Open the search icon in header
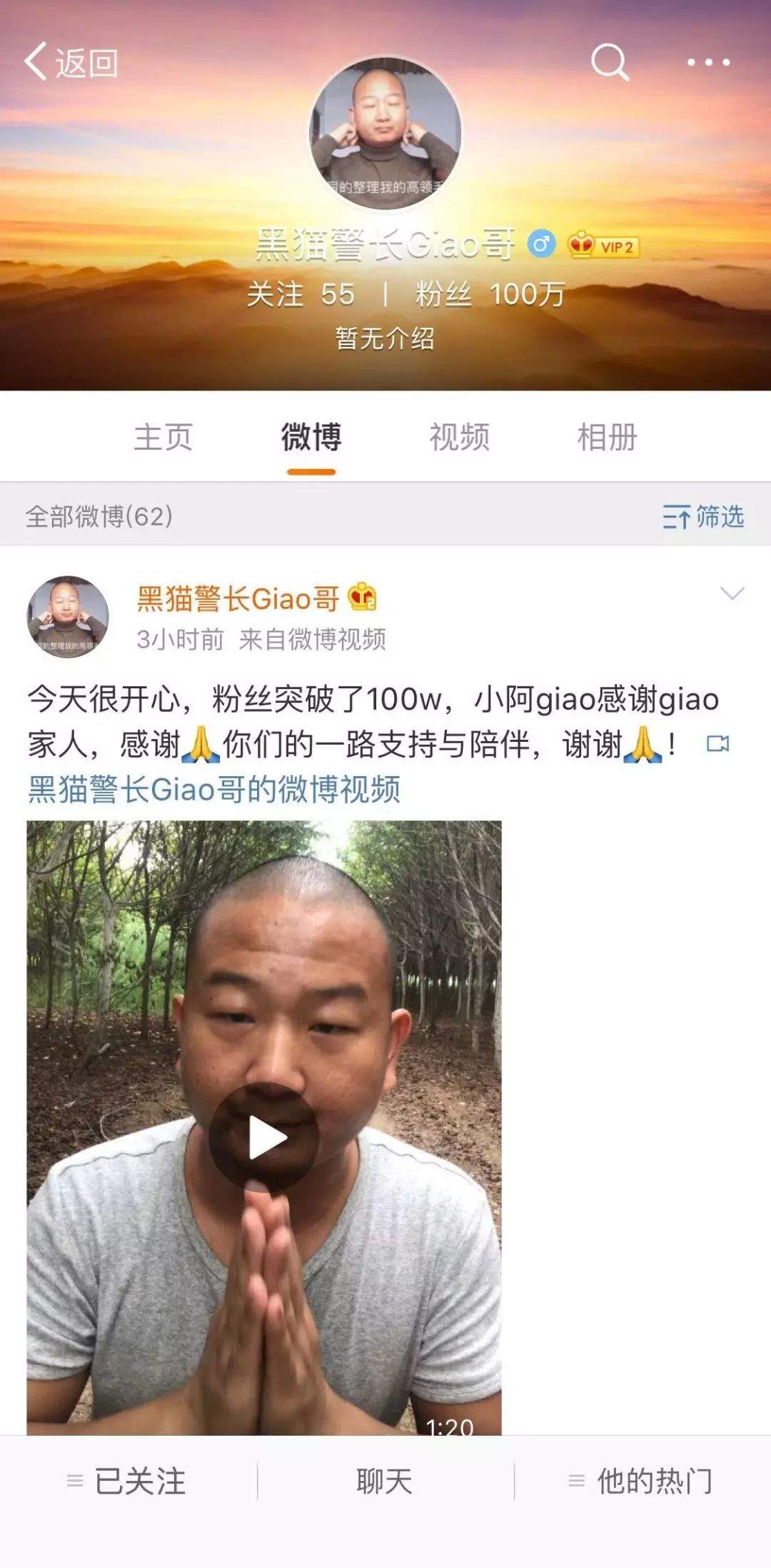Screen dimensions: 771x1568 [610, 62]
